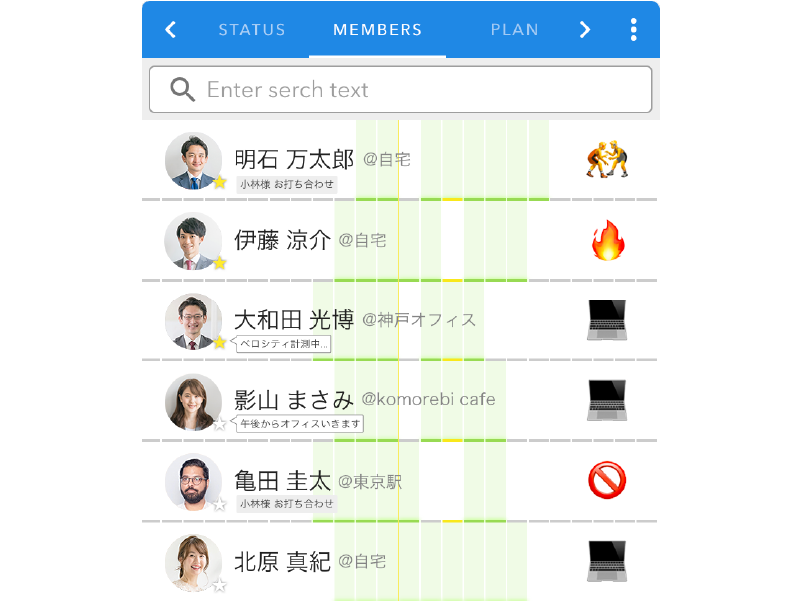This screenshot has height=601, width=800.
Task: Switch to the PLAN tab
Action: [x=514, y=30]
